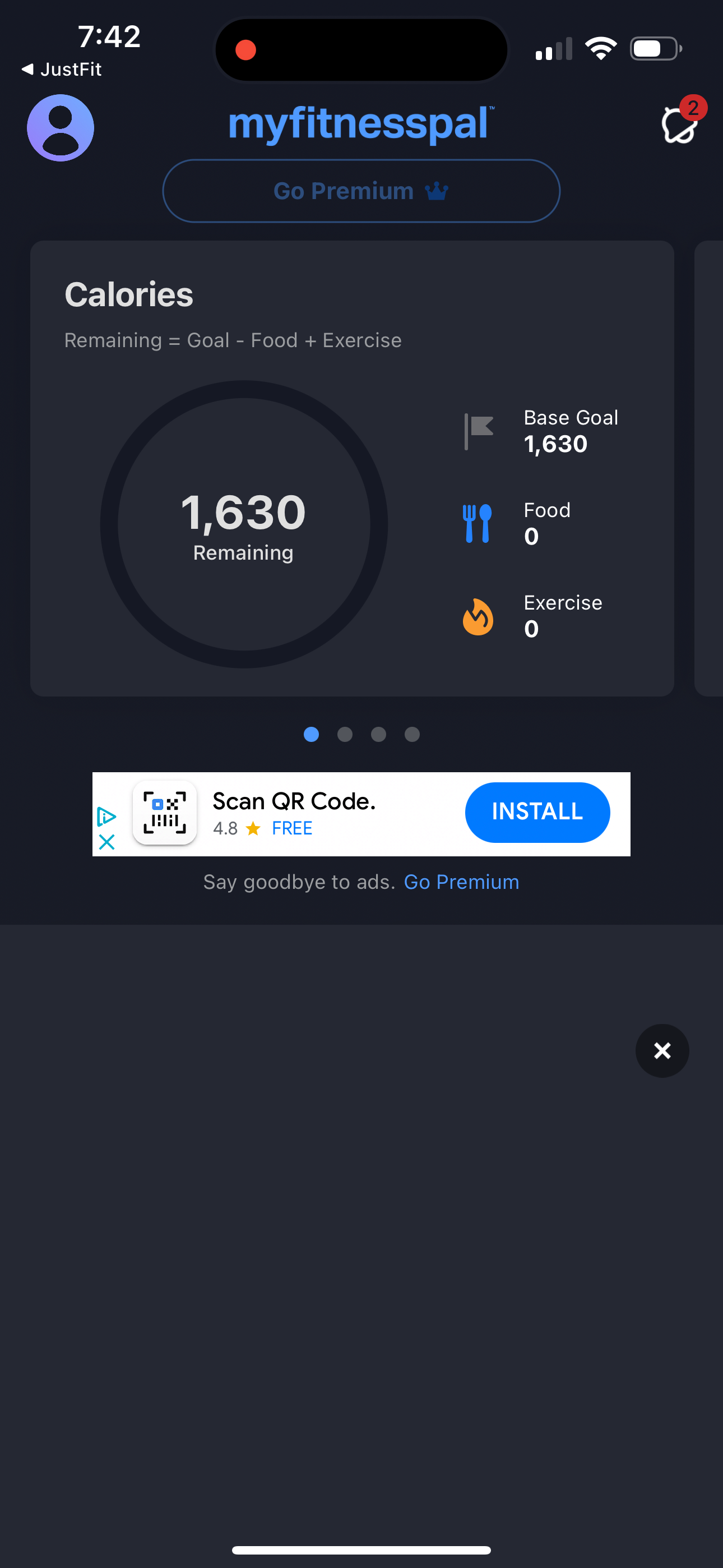Toggle the floating X overlay button
Screen dimensions: 723x1568
(x=661, y=1050)
